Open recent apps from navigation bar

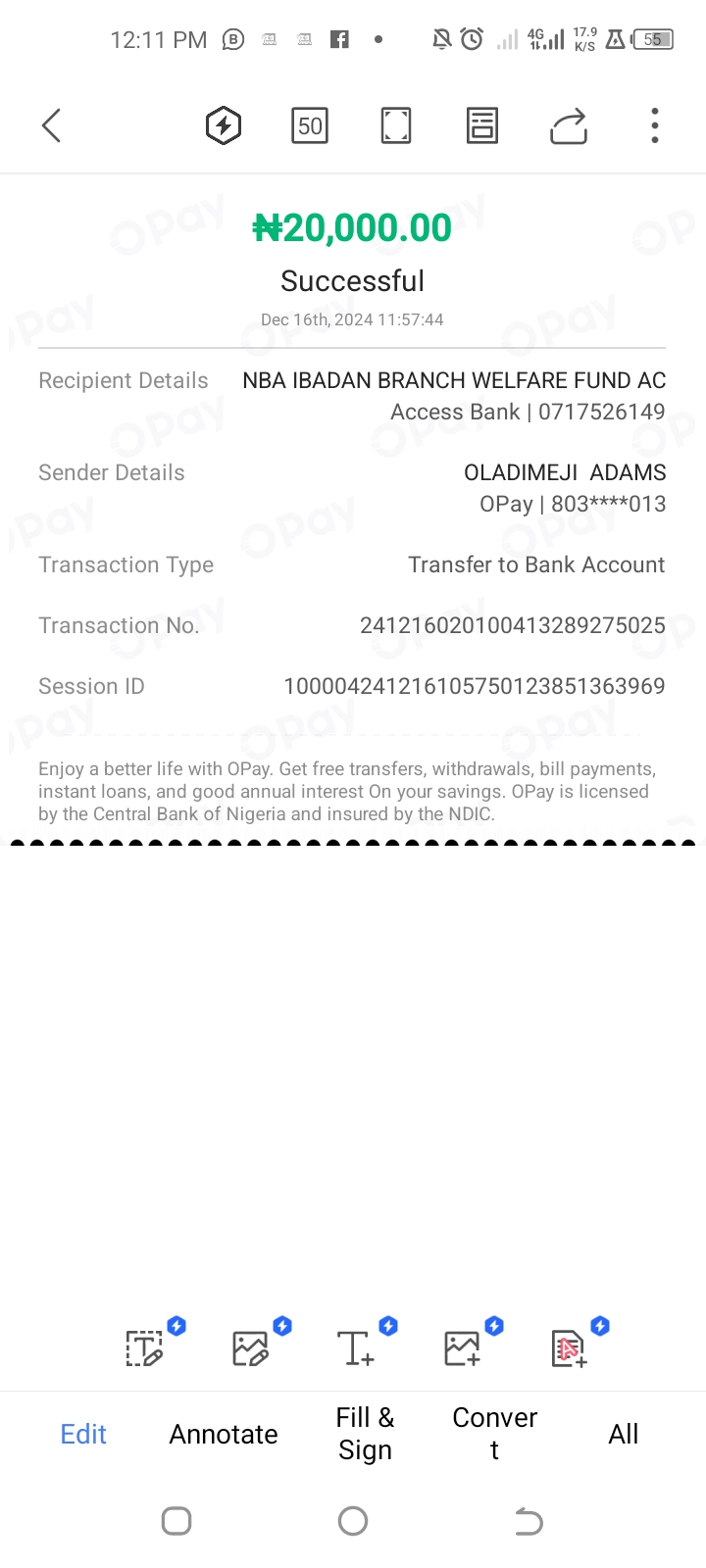[x=176, y=1521]
